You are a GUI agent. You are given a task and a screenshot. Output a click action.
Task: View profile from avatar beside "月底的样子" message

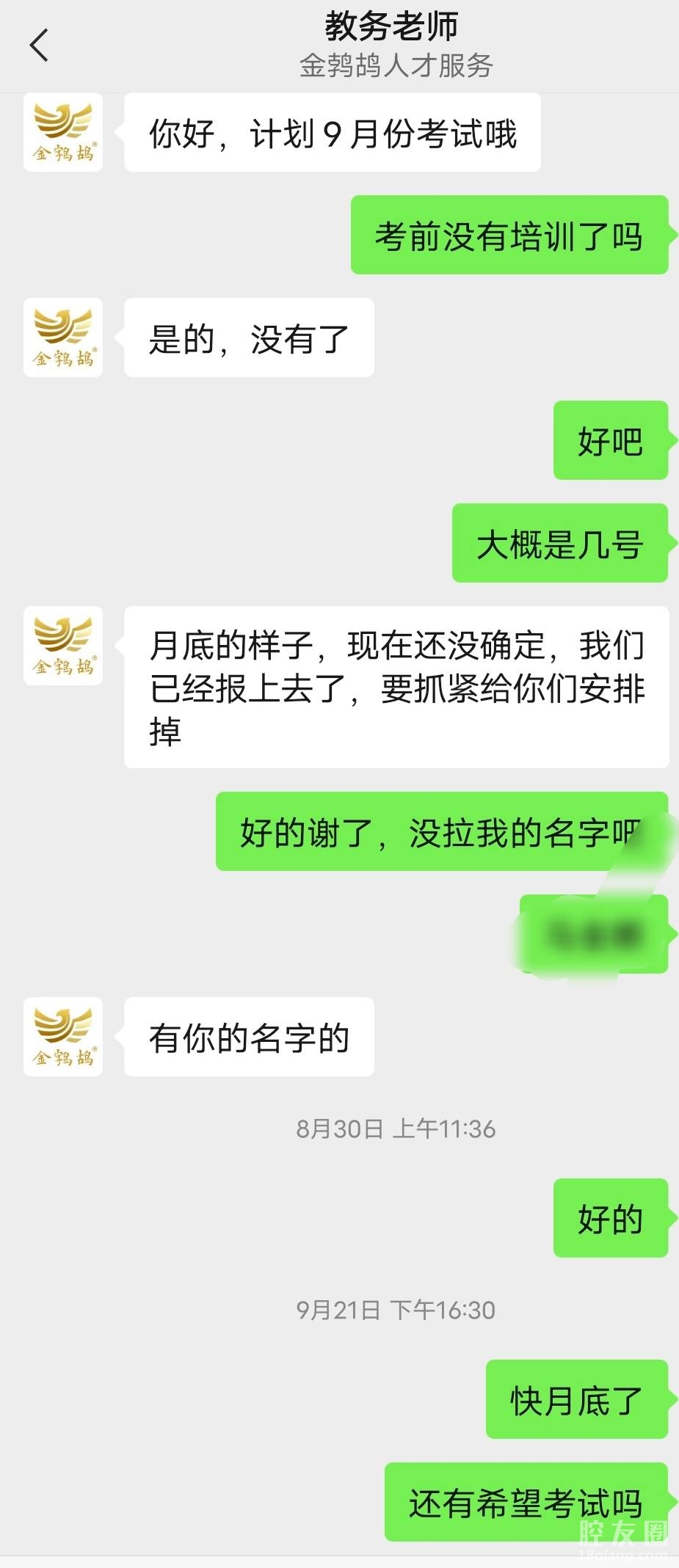point(63,646)
